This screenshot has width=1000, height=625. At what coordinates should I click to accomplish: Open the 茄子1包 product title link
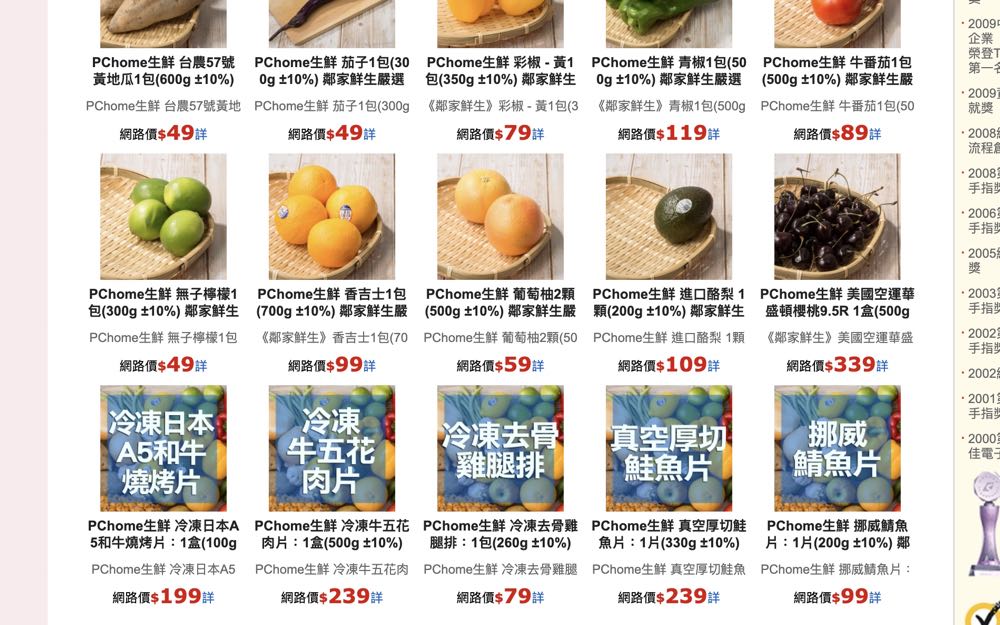[331, 71]
